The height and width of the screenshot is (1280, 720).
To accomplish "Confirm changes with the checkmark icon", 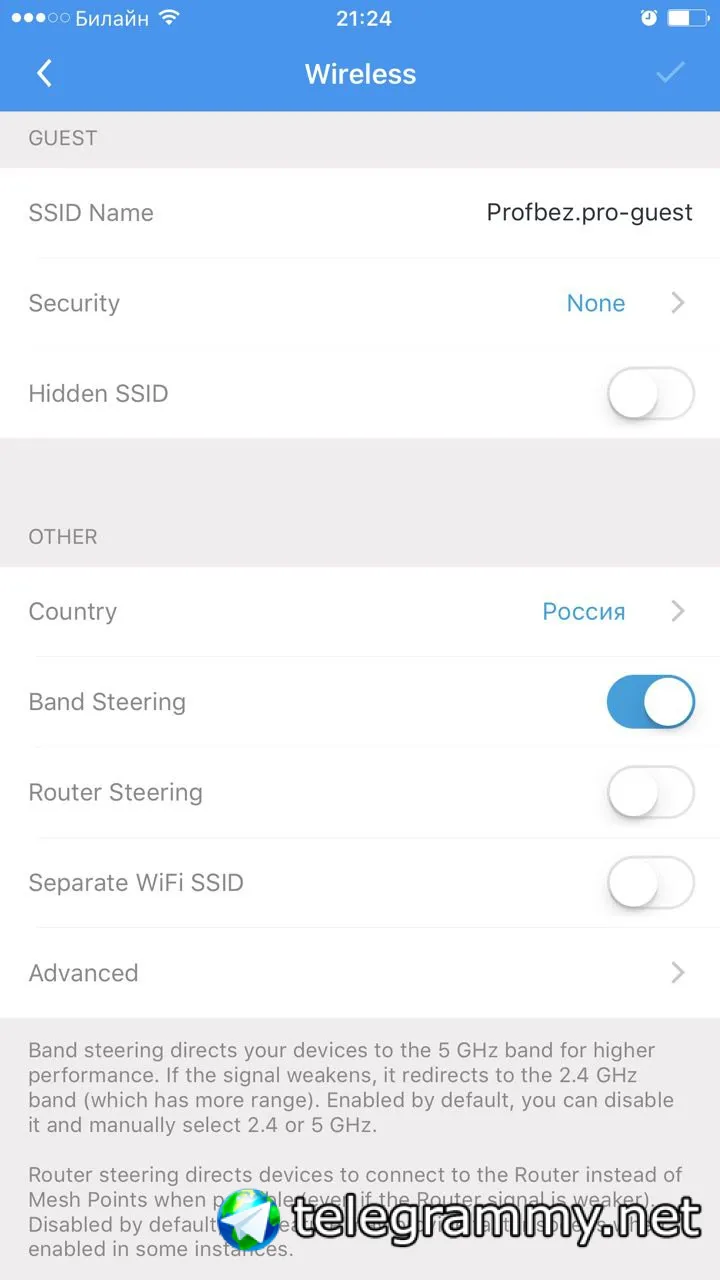I will point(669,73).
